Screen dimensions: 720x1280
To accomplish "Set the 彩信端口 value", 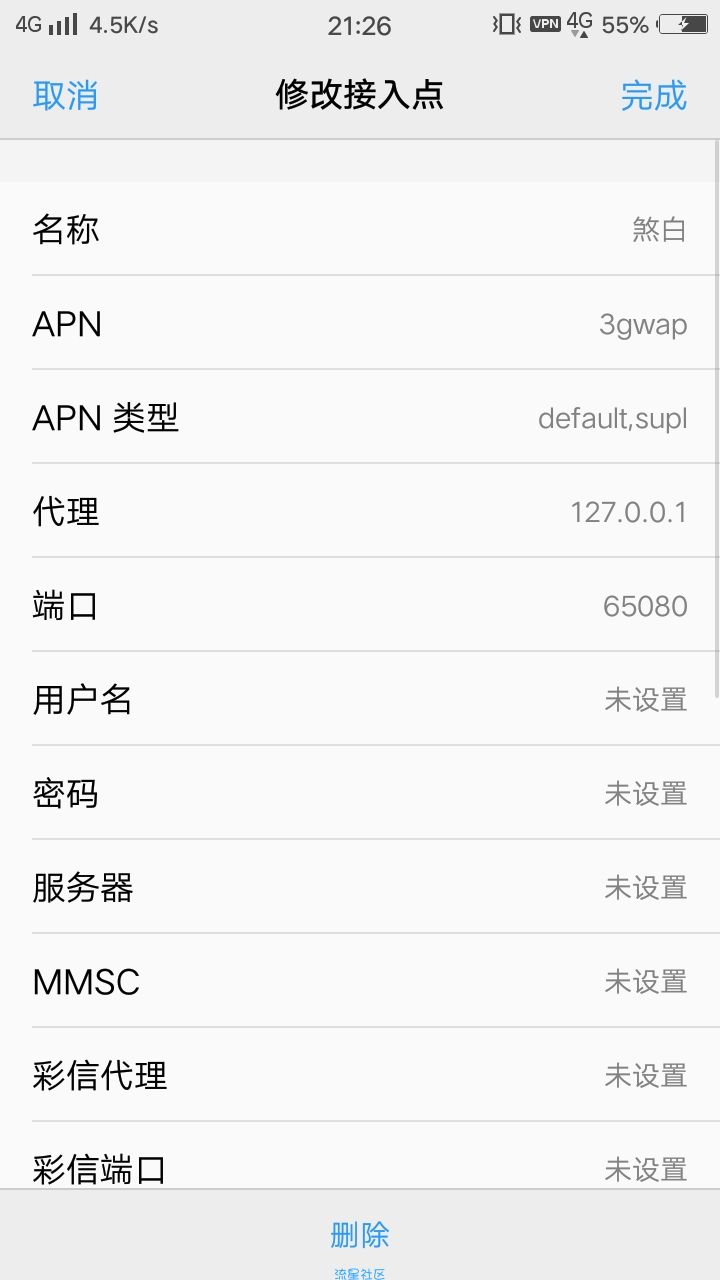I will pos(360,1156).
